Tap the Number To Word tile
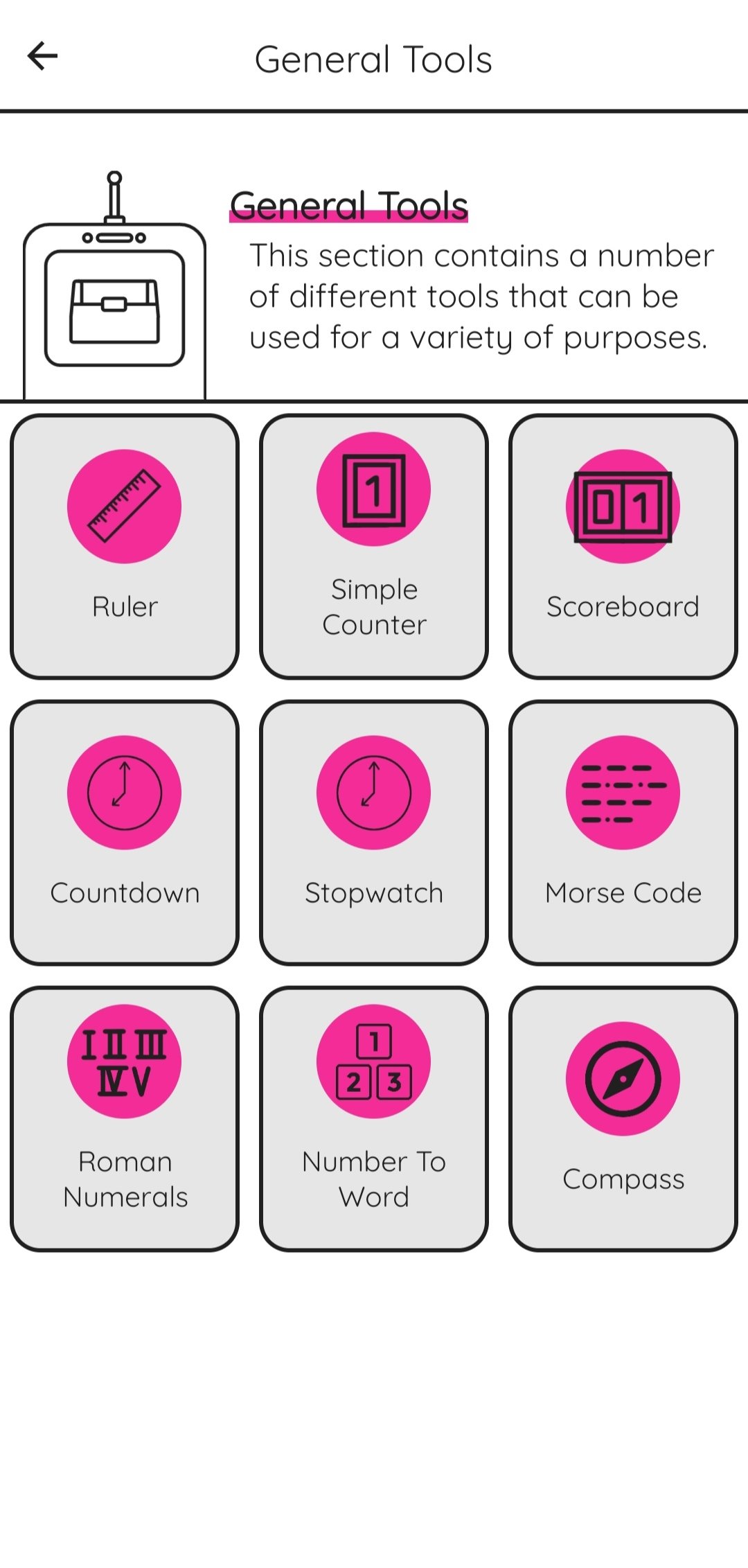Screen dimensions: 748x1568 click(374, 1118)
